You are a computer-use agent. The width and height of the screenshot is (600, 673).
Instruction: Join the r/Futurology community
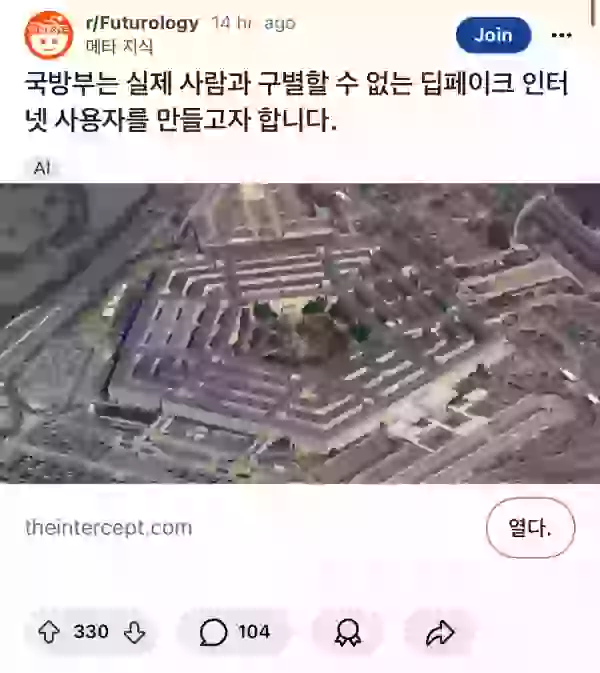[493, 35]
